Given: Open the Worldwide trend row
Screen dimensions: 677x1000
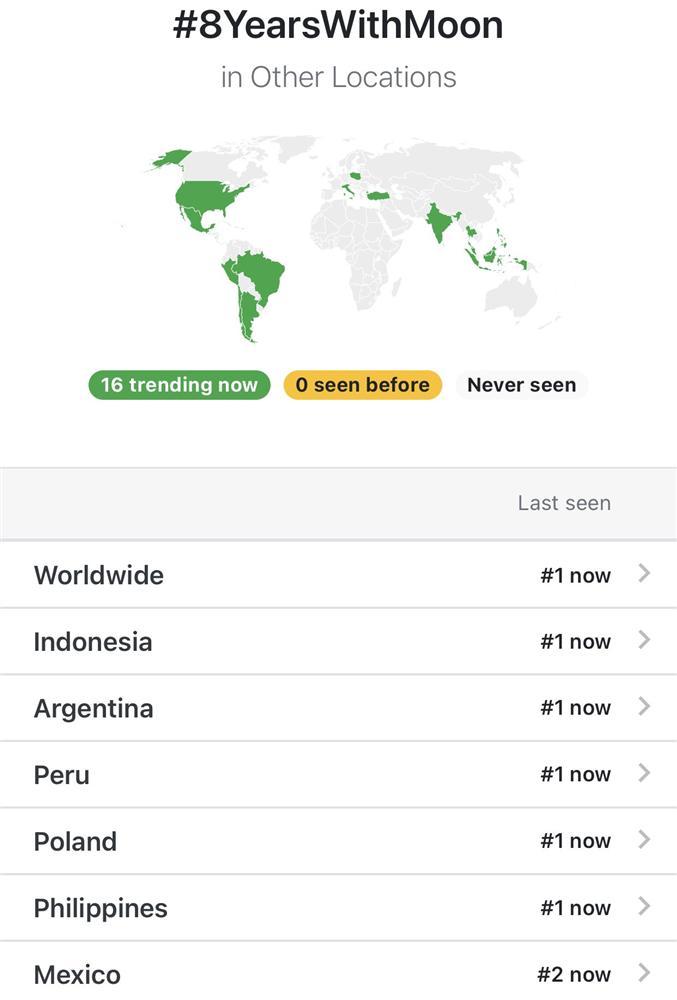Looking at the screenshot, I should point(338,575).
